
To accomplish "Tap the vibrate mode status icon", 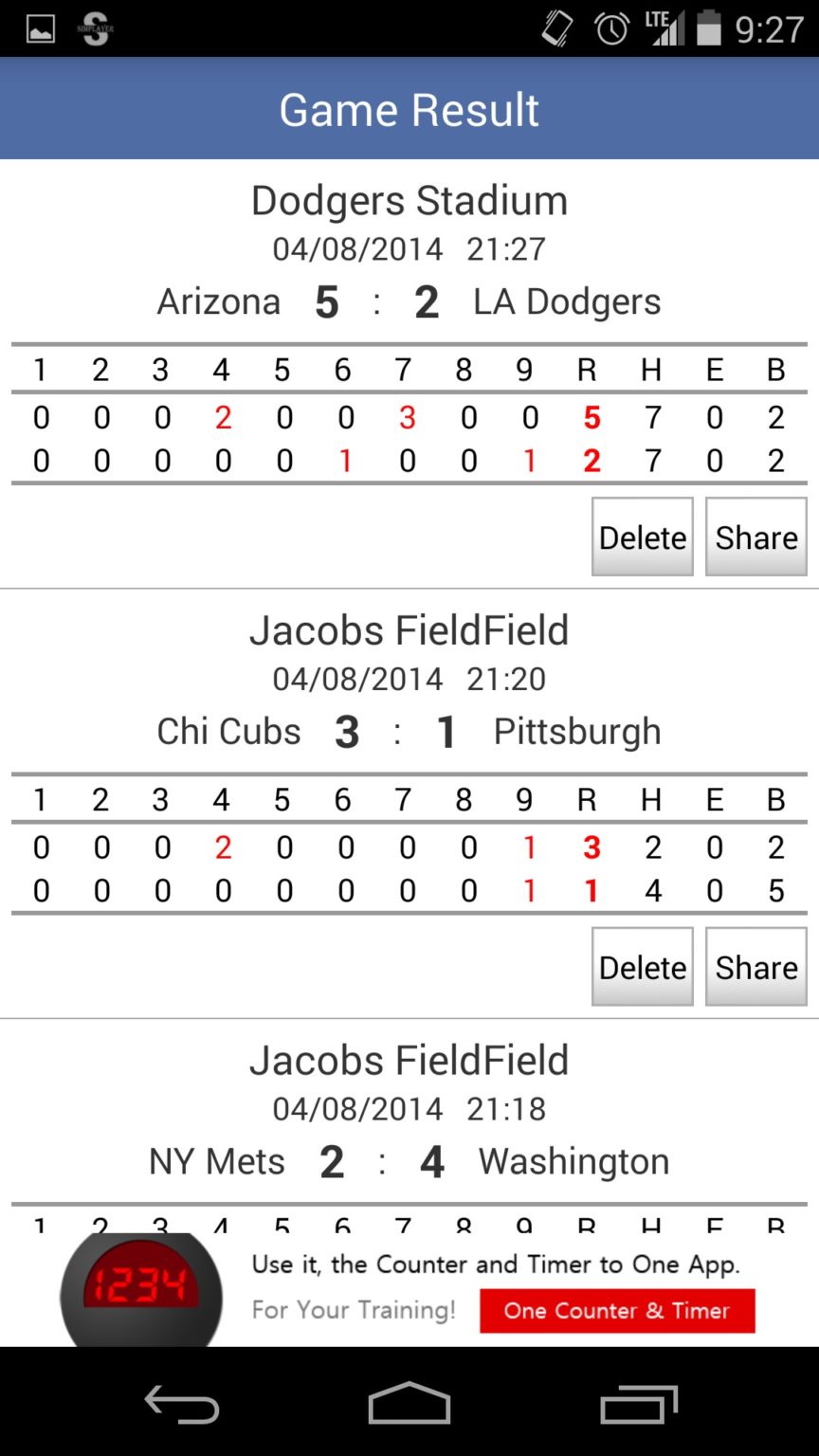I will [557, 28].
